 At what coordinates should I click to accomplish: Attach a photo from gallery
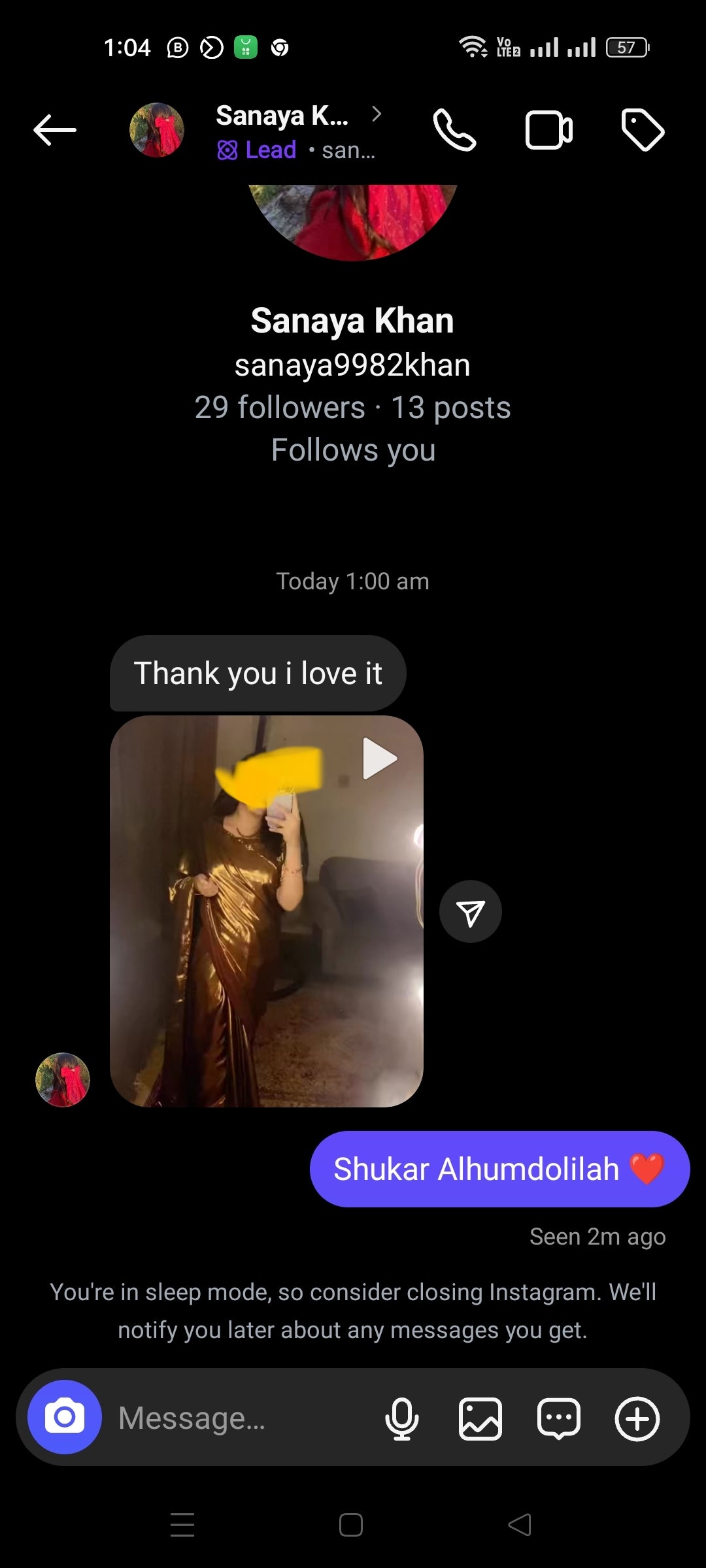[480, 1418]
